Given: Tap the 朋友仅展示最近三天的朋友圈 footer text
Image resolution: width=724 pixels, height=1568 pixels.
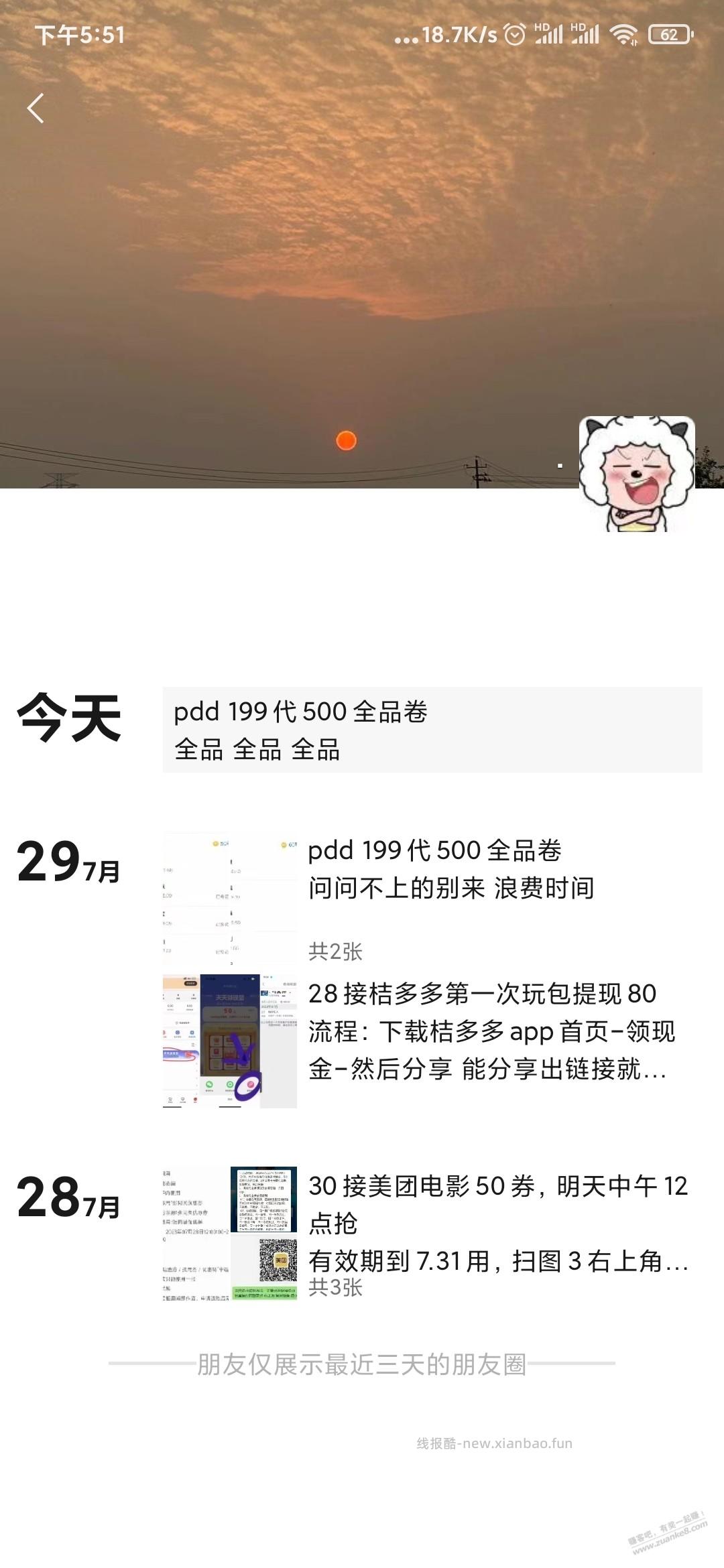Looking at the screenshot, I should (x=362, y=1364).
